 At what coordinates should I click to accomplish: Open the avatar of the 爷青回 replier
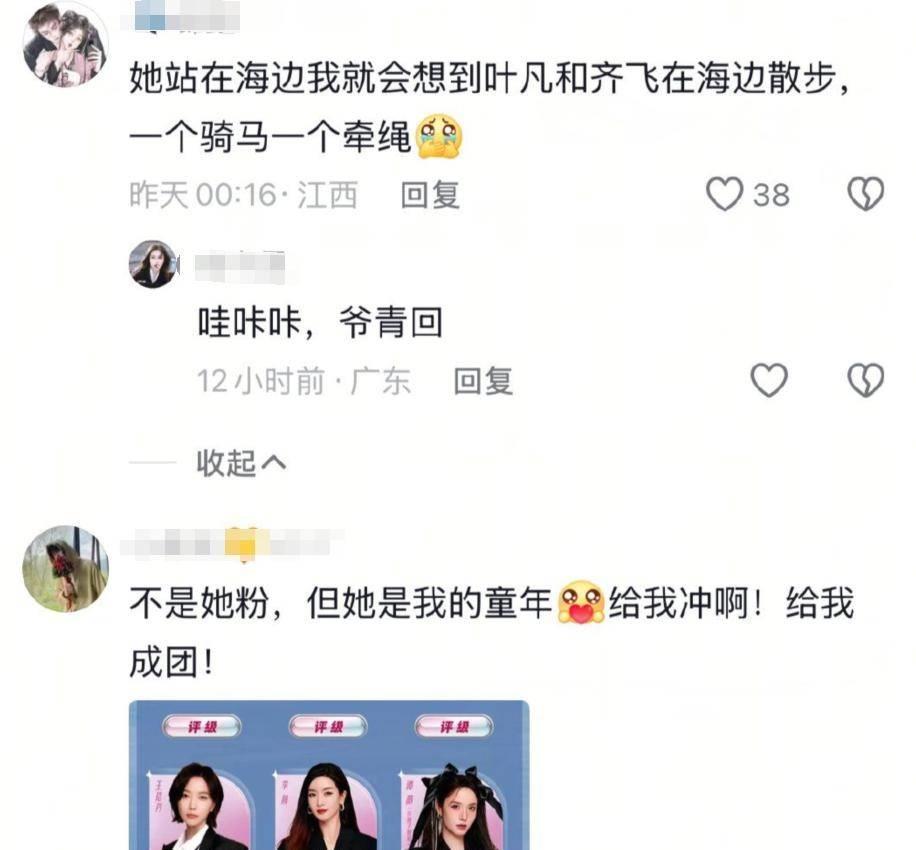pyautogui.click(x=153, y=264)
